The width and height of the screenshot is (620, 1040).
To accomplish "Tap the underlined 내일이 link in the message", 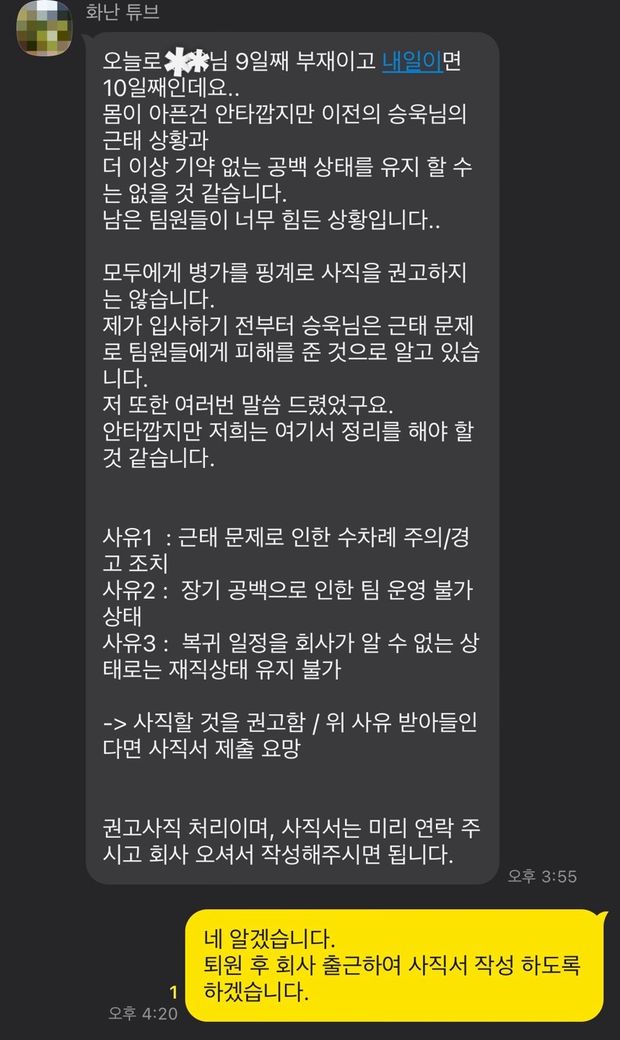I will [x=411, y=60].
